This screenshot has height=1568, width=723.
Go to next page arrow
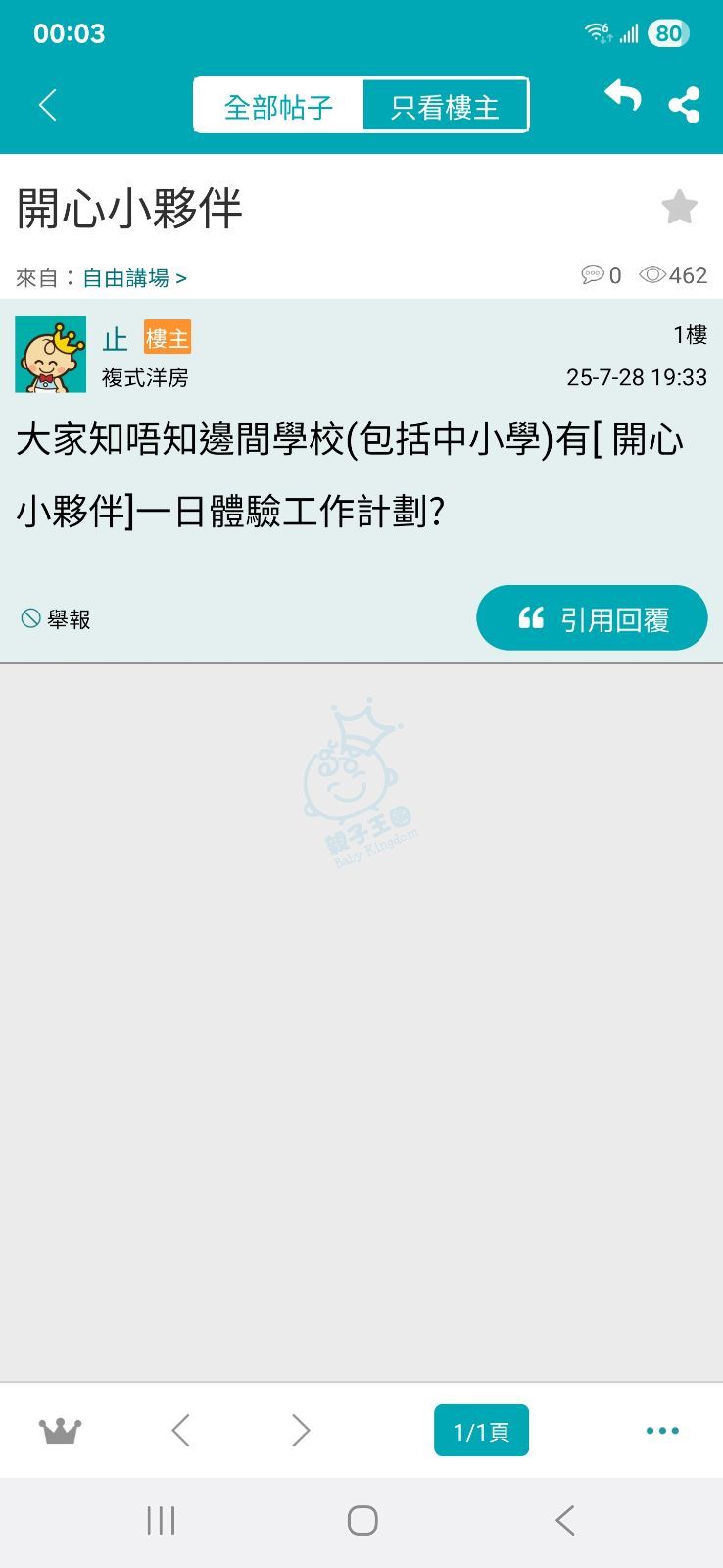(301, 1431)
